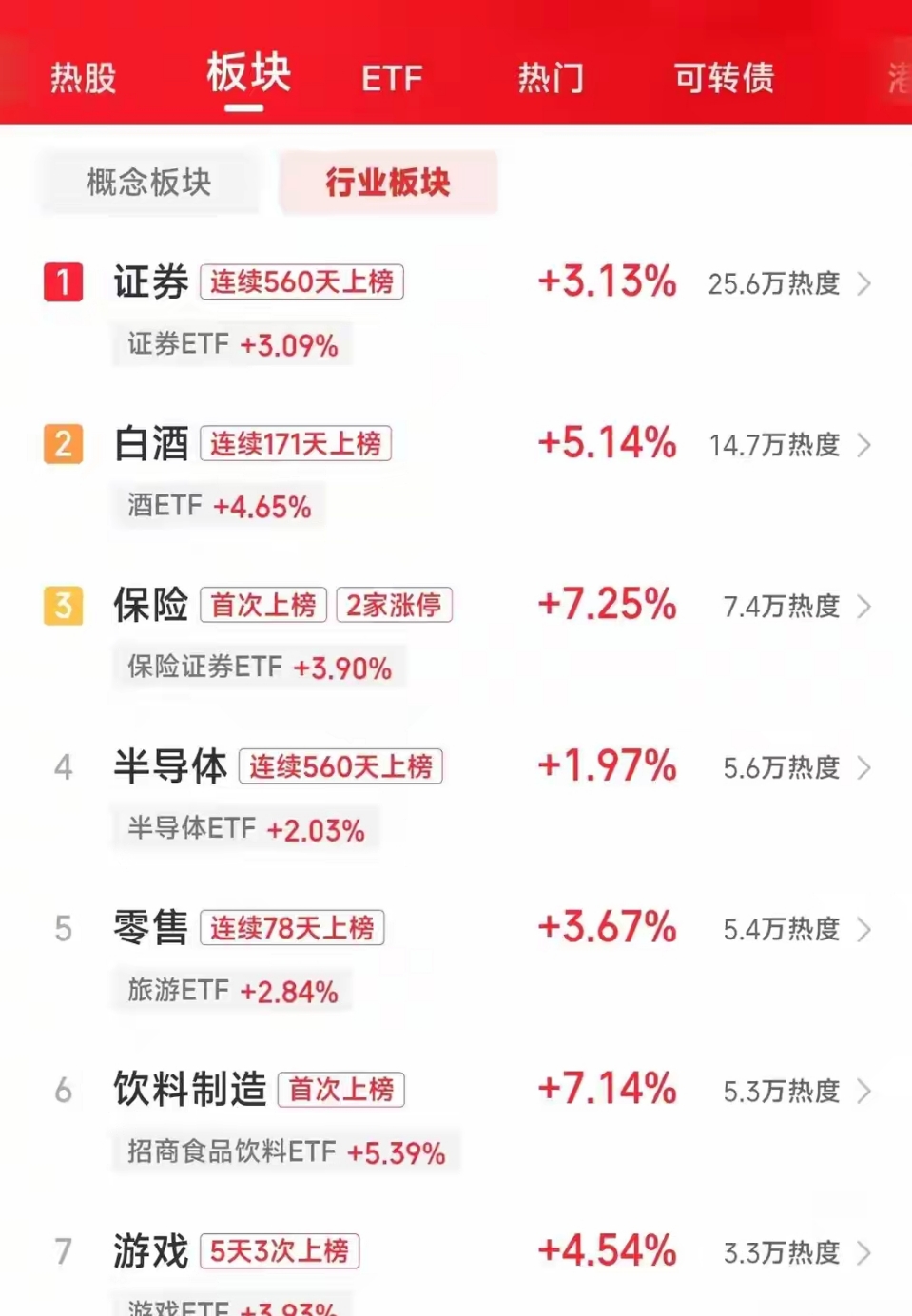Open the ETF tab at the top

click(392, 78)
